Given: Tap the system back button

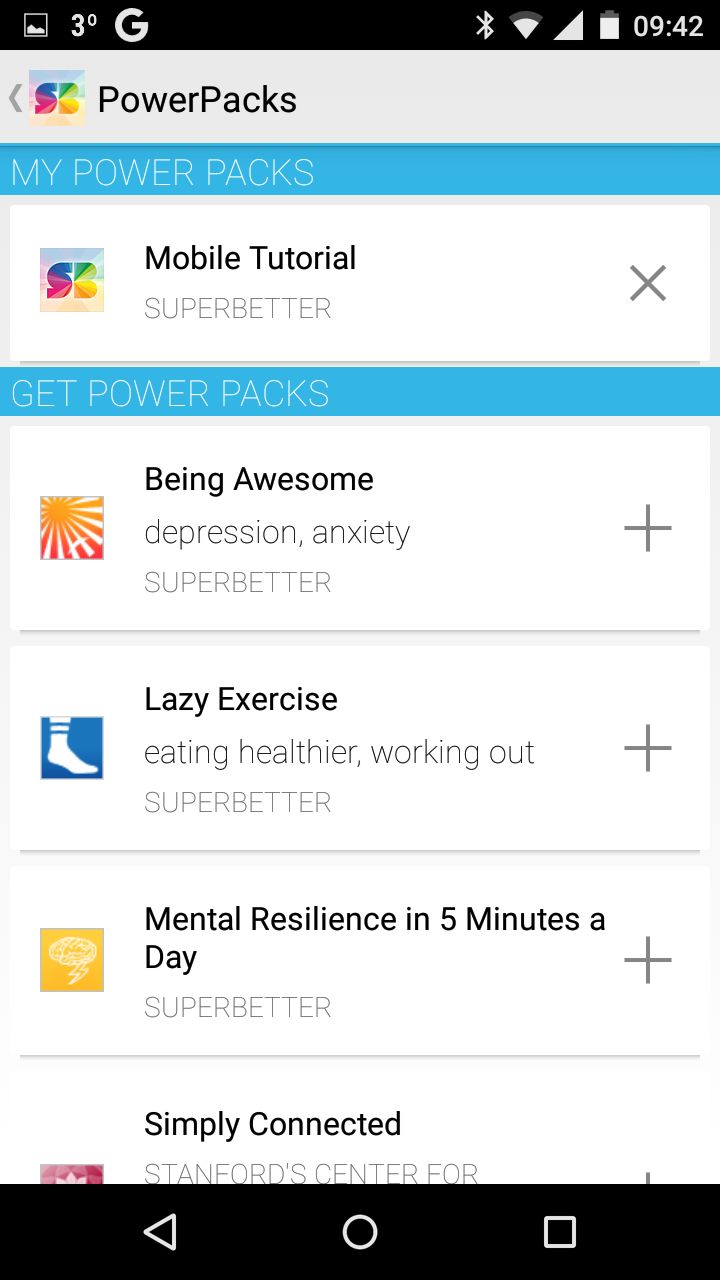Looking at the screenshot, I should (160, 1232).
